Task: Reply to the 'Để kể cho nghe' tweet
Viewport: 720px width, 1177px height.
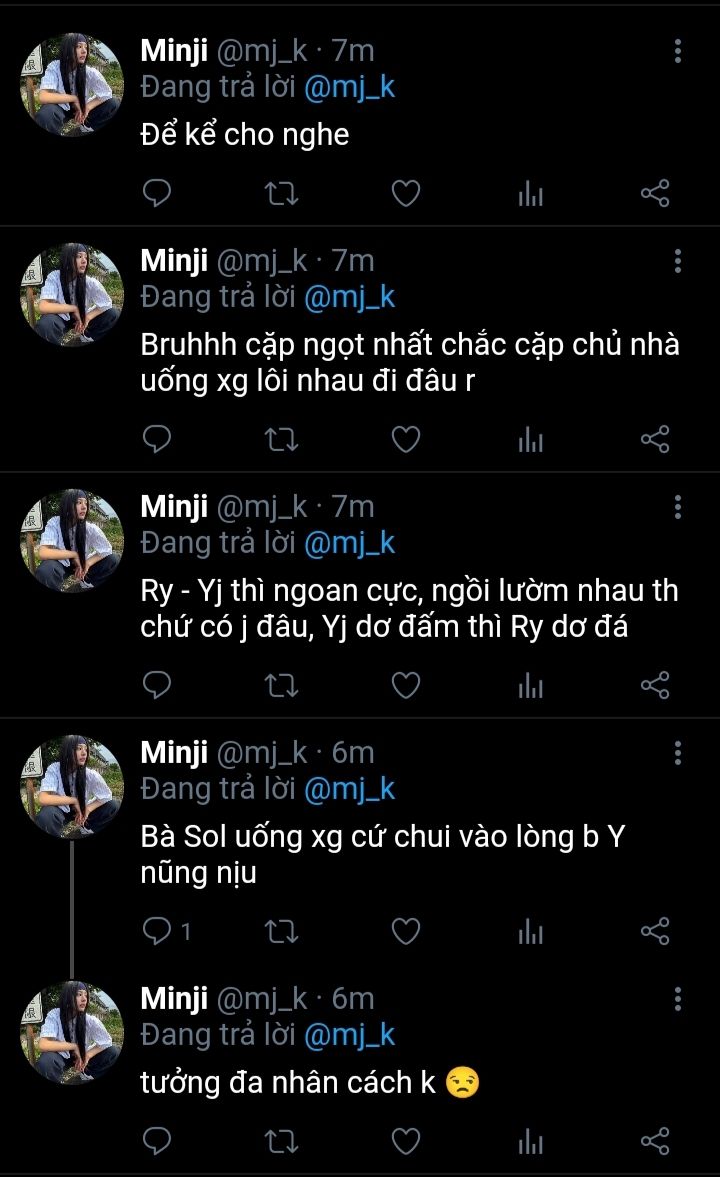Action: point(158,193)
